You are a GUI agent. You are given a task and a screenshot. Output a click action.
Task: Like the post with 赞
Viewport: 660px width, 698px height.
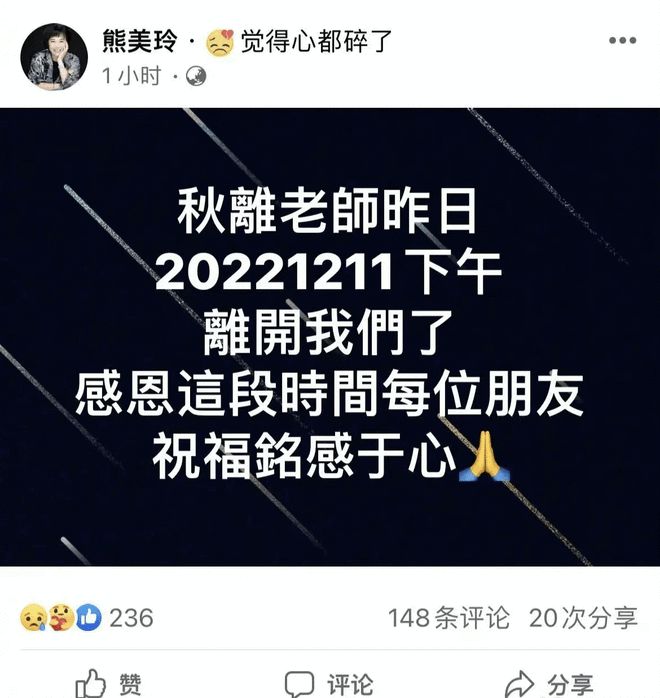coord(109,684)
